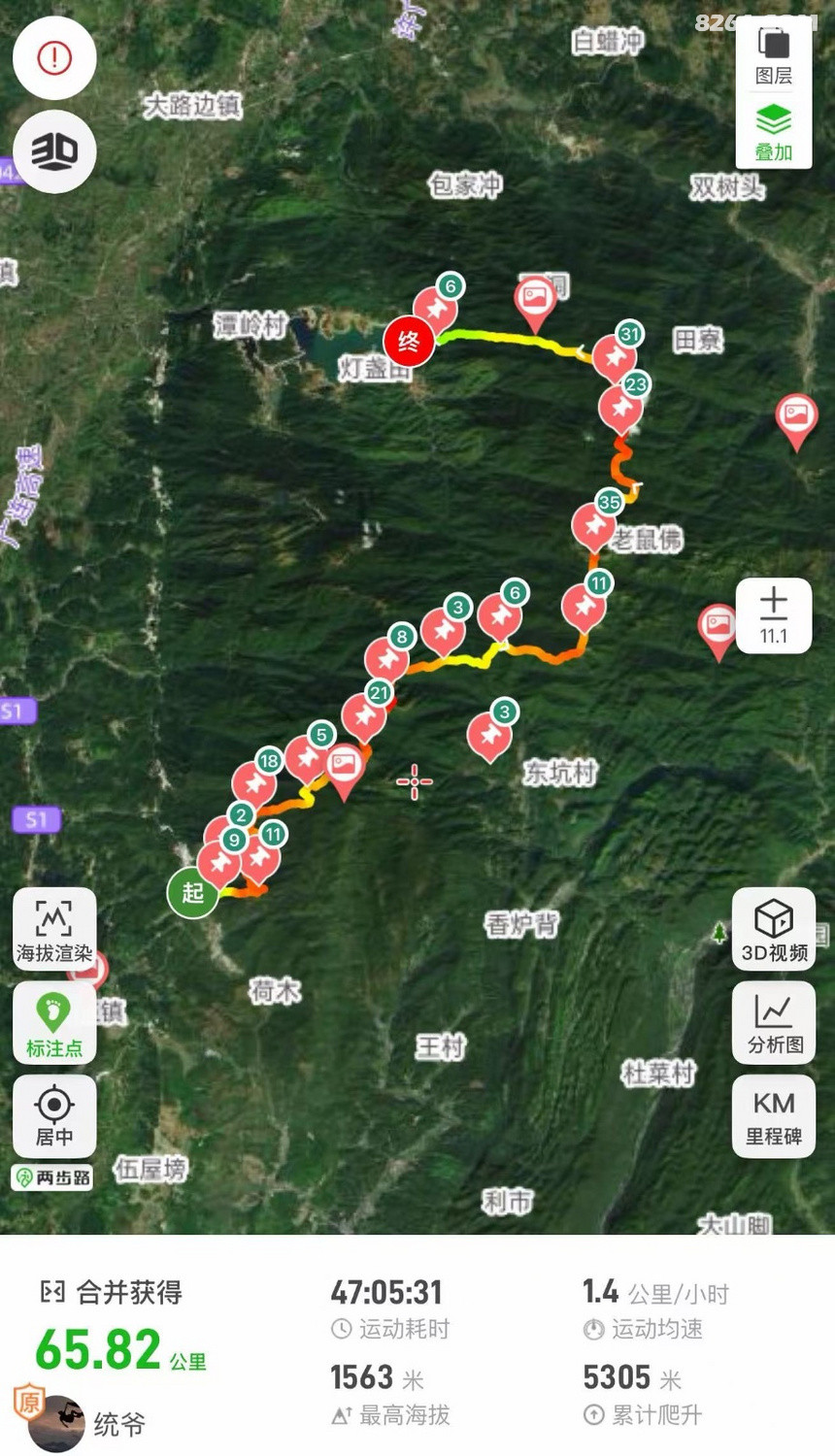Viewport: 835px width, 1456px height.
Task: Switch the map to 3D view
Action: click(x=54, y=151)
